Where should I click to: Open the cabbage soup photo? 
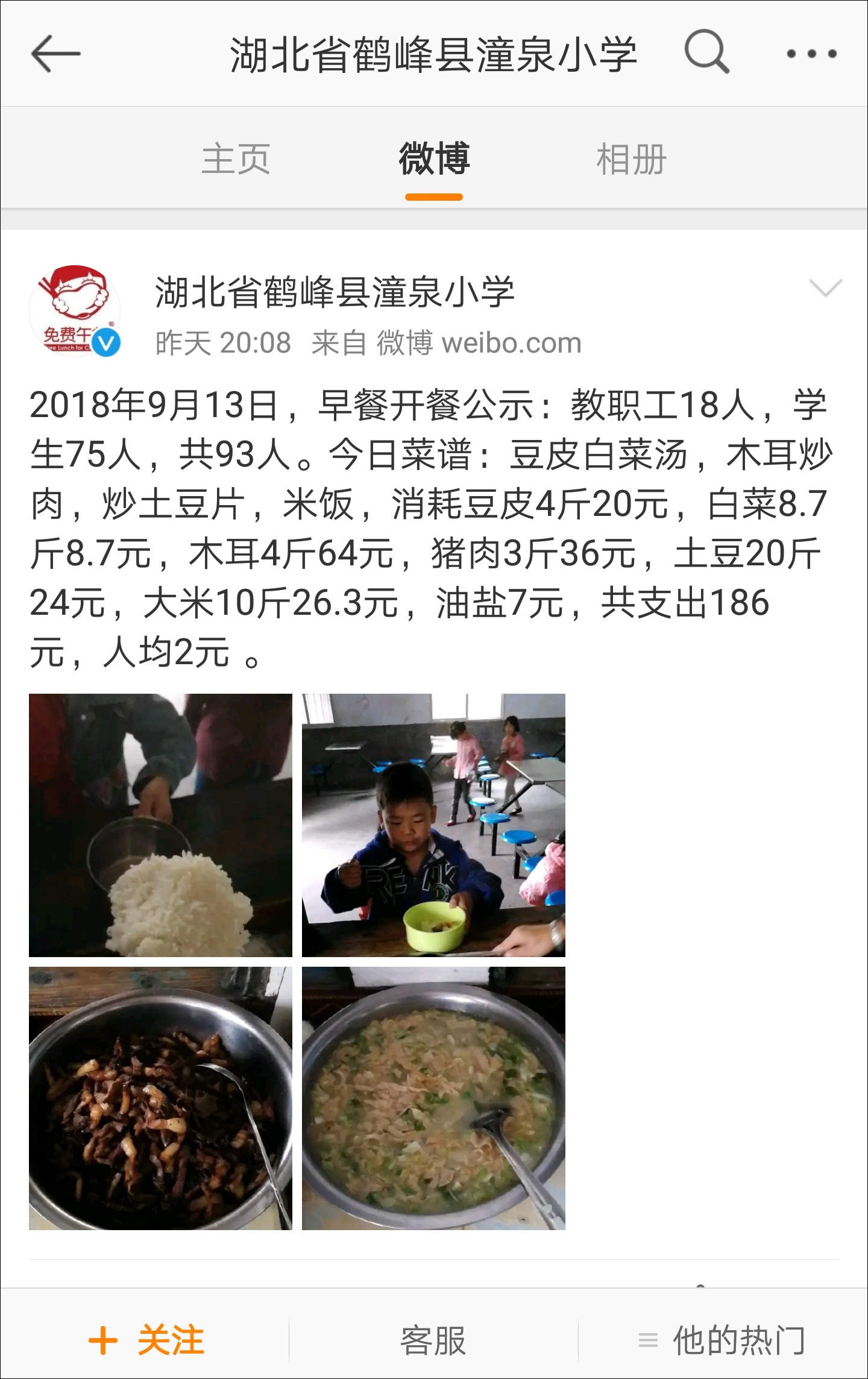[x=433, y=1098]
